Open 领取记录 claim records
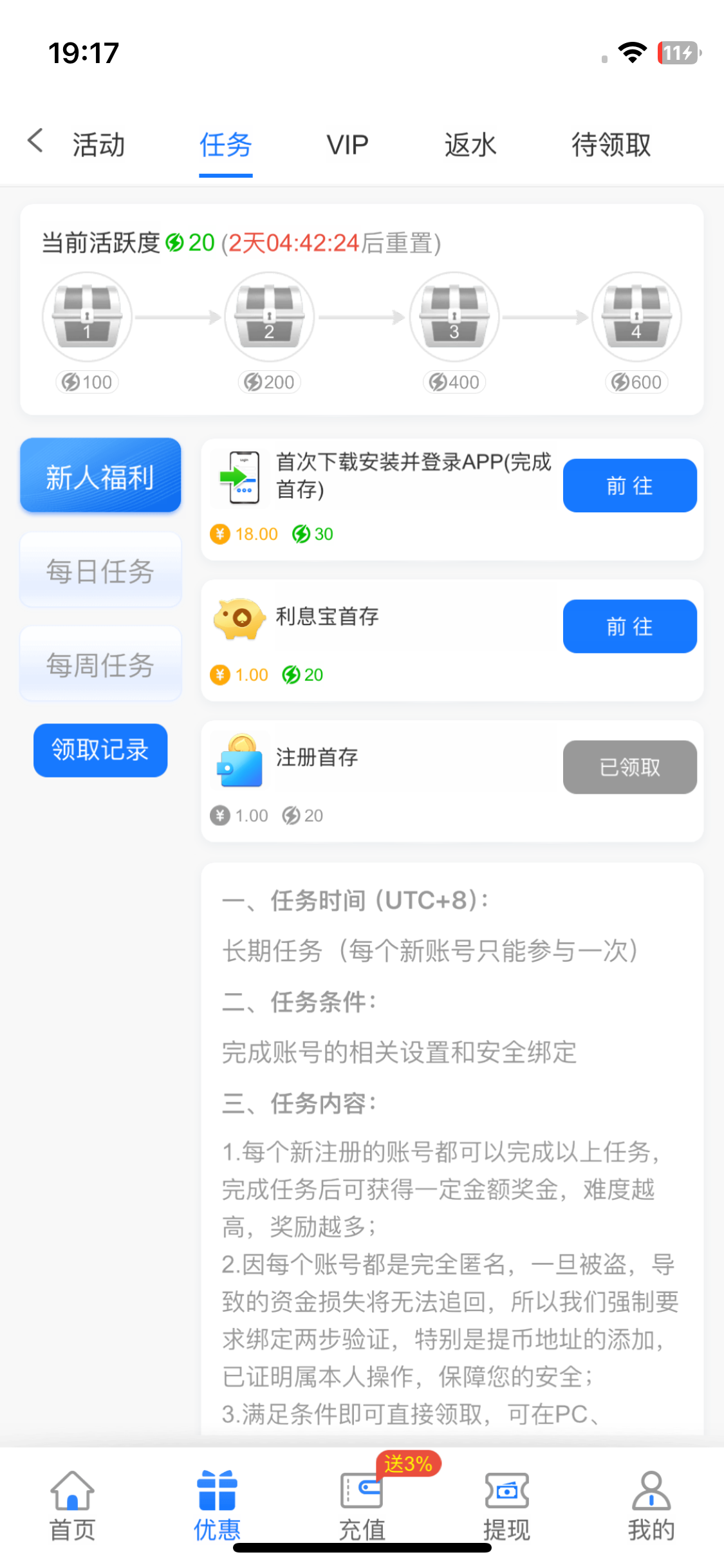Image resolution: width=724 pixels, height=1568 pixels. click(x=100, y=750)
